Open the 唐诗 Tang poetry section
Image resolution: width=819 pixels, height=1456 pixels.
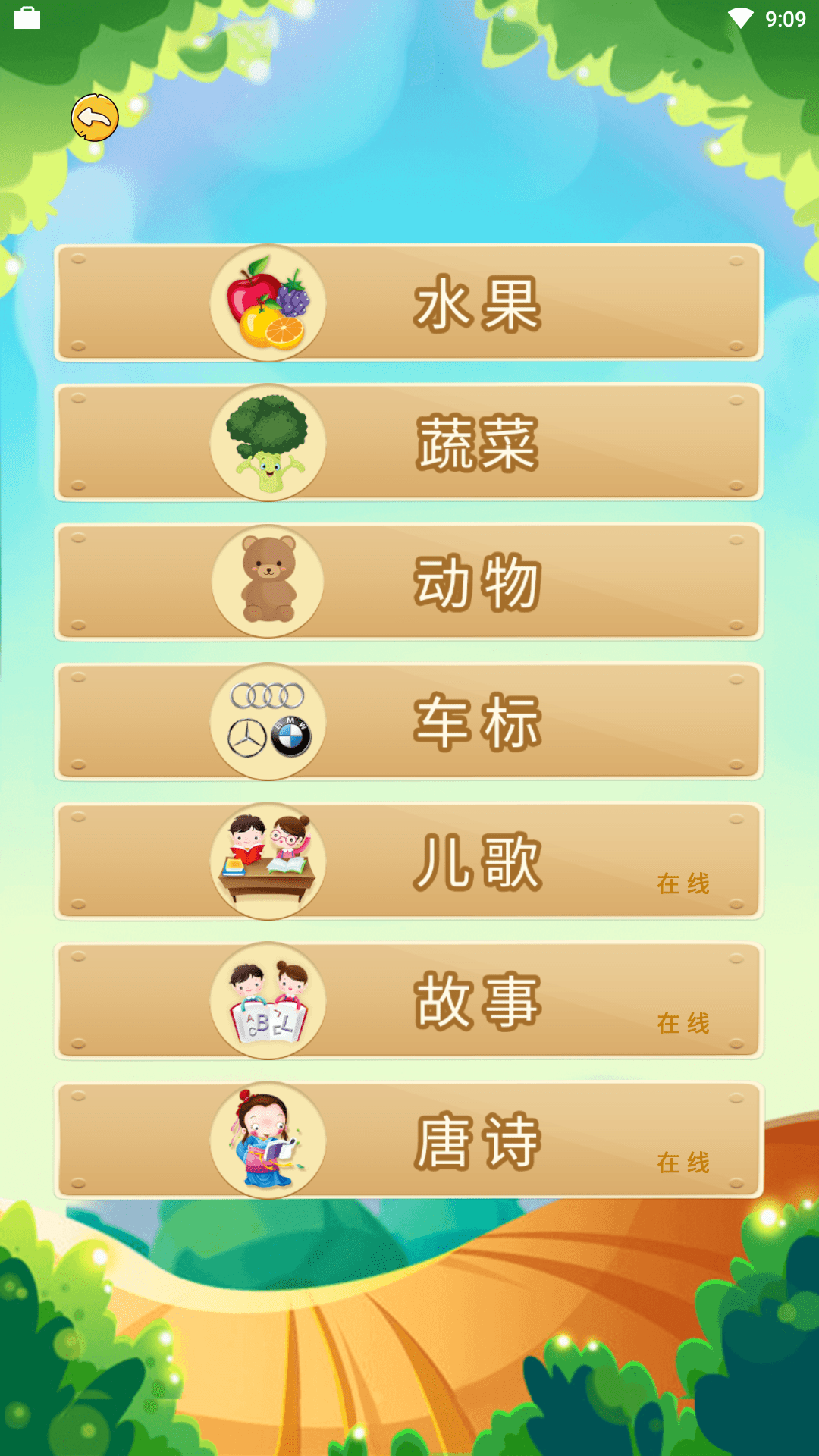click(x=478, y=1141)
